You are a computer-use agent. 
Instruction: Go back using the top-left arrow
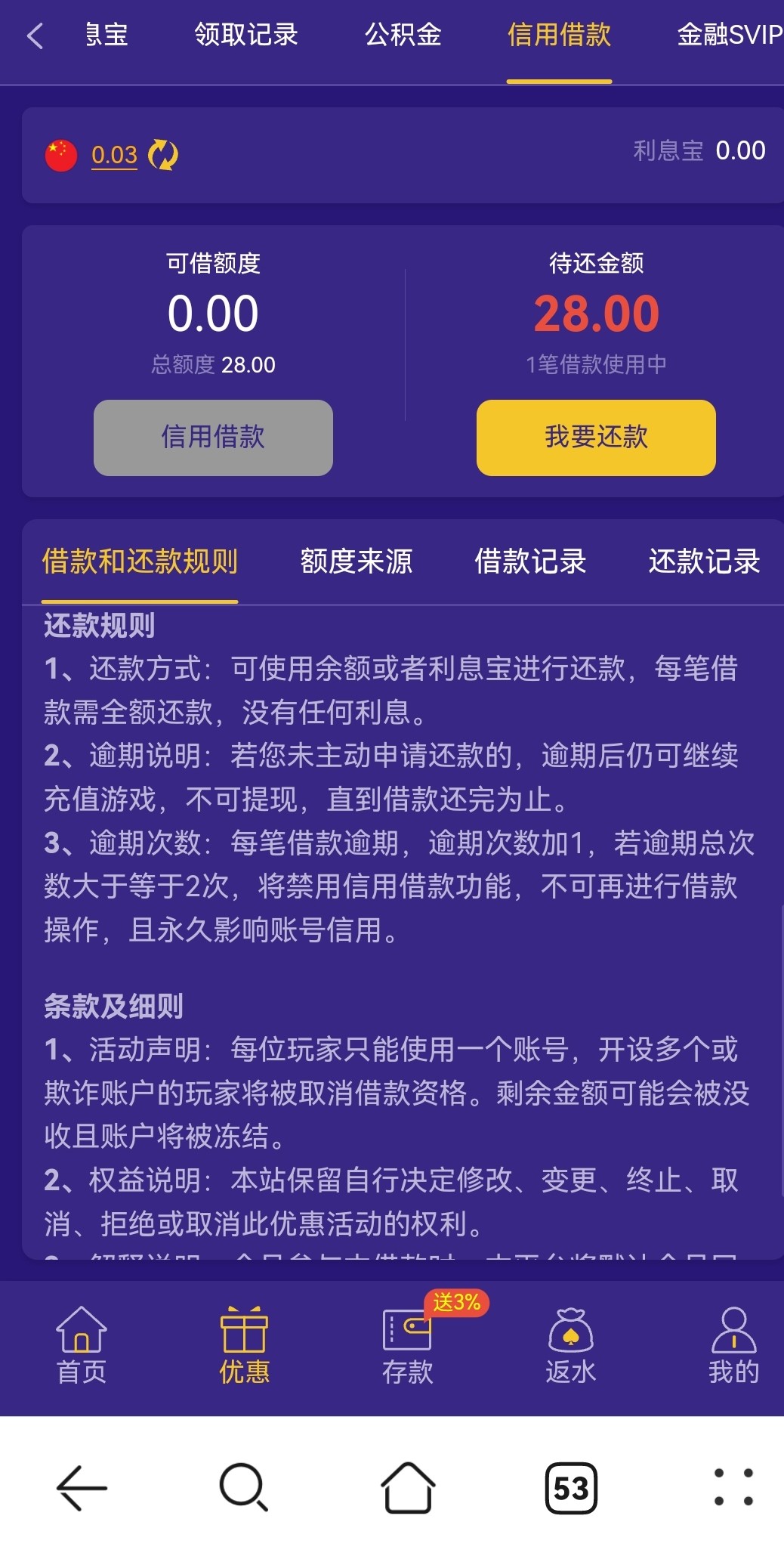[x=35, y=36]
